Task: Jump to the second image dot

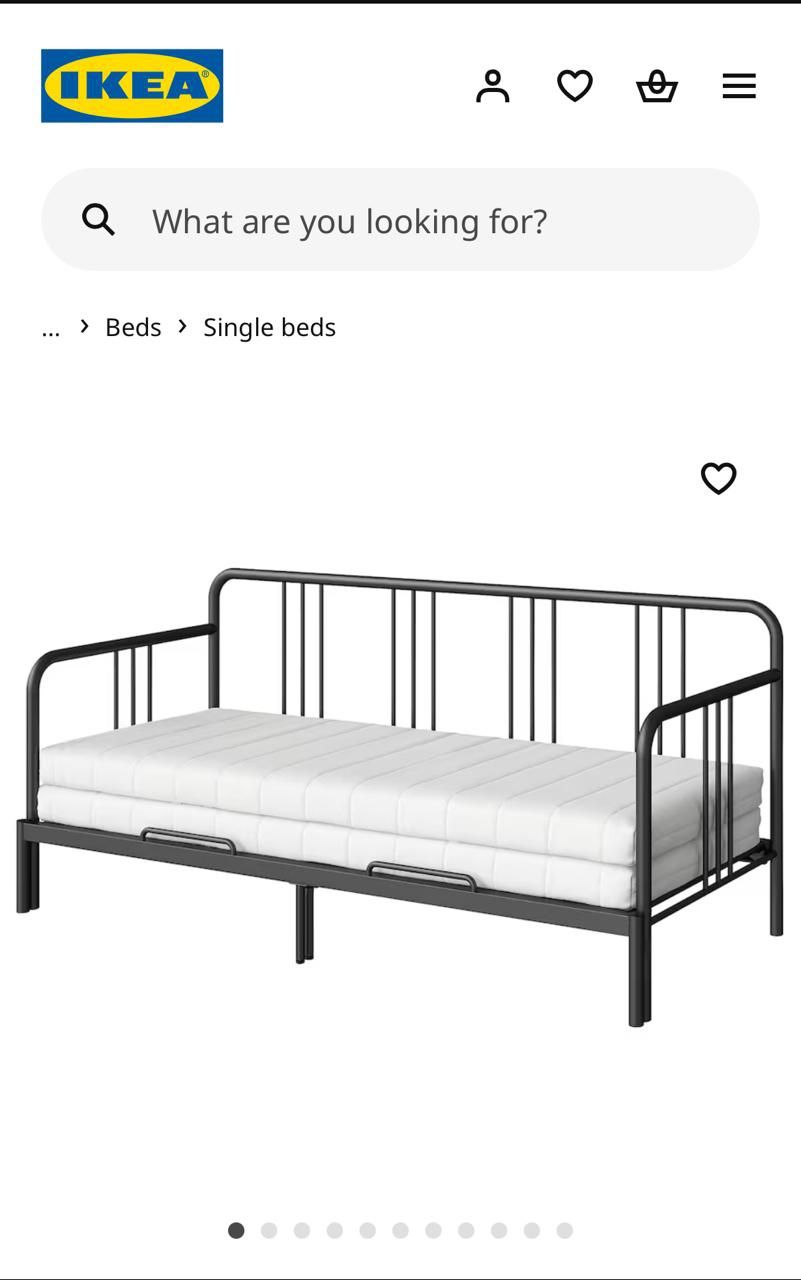Action: point(269,1230)
